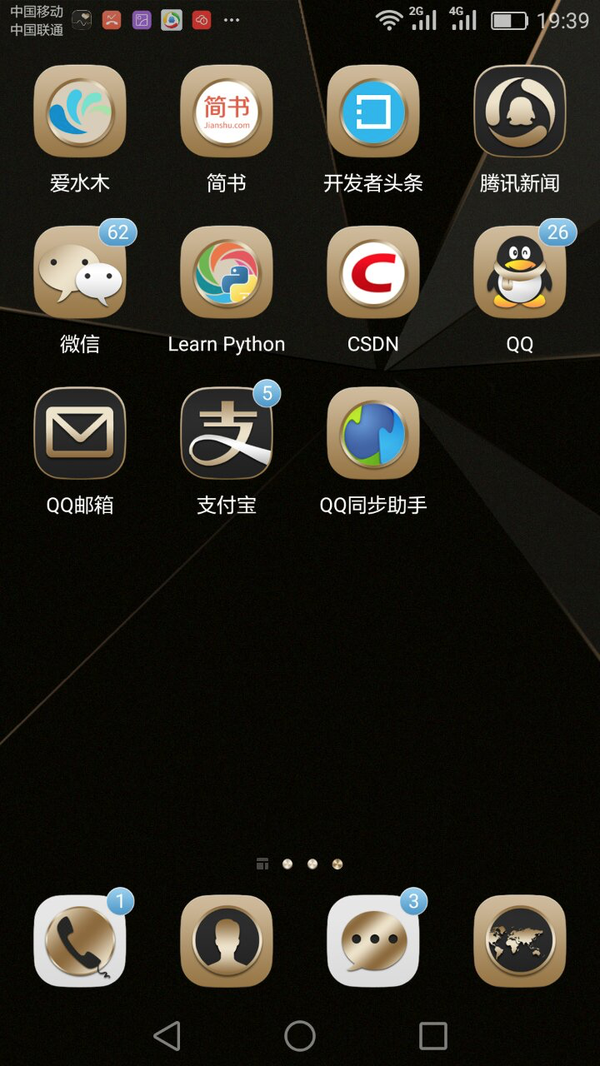Screen dimensions: 600x1066
Task: Tap the system home button
Action: tap(300, 1035)
